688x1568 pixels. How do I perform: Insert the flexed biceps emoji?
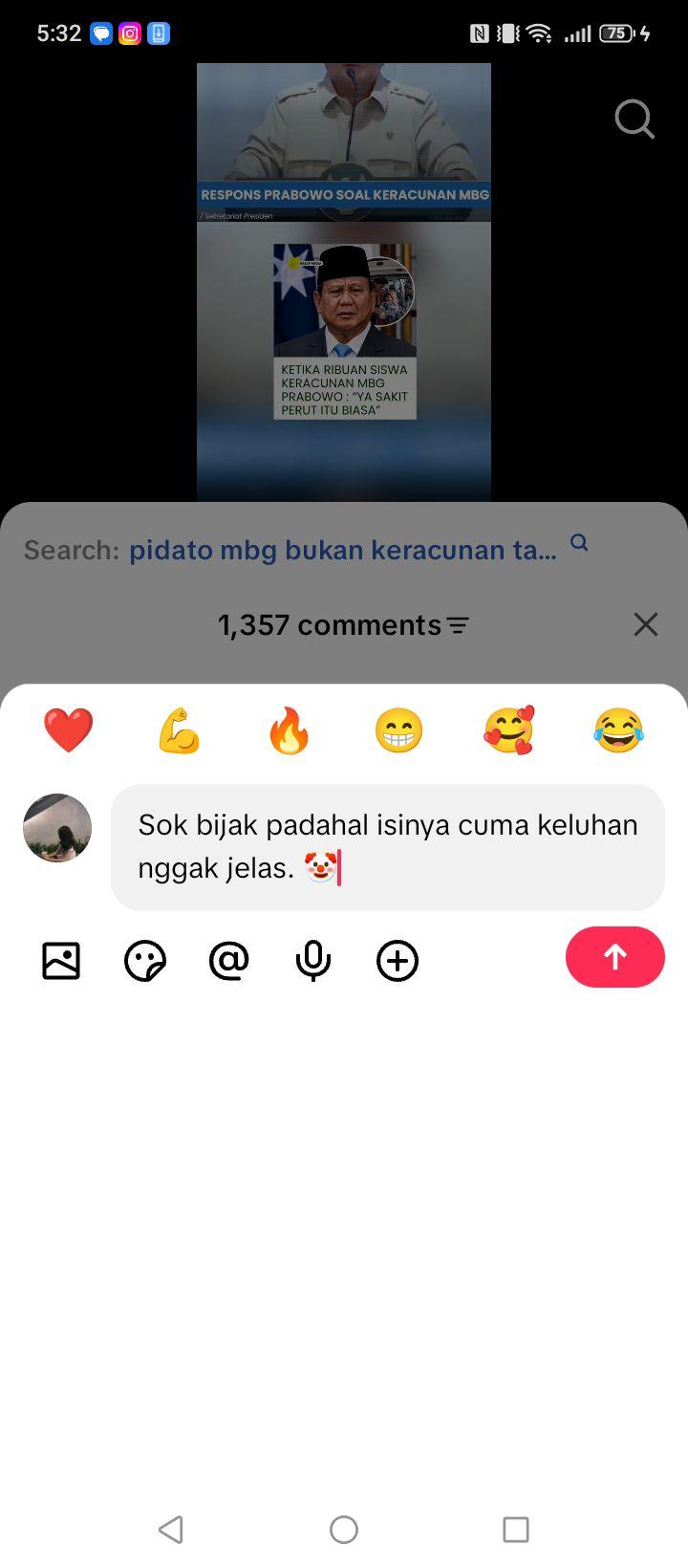pos(179,730)
